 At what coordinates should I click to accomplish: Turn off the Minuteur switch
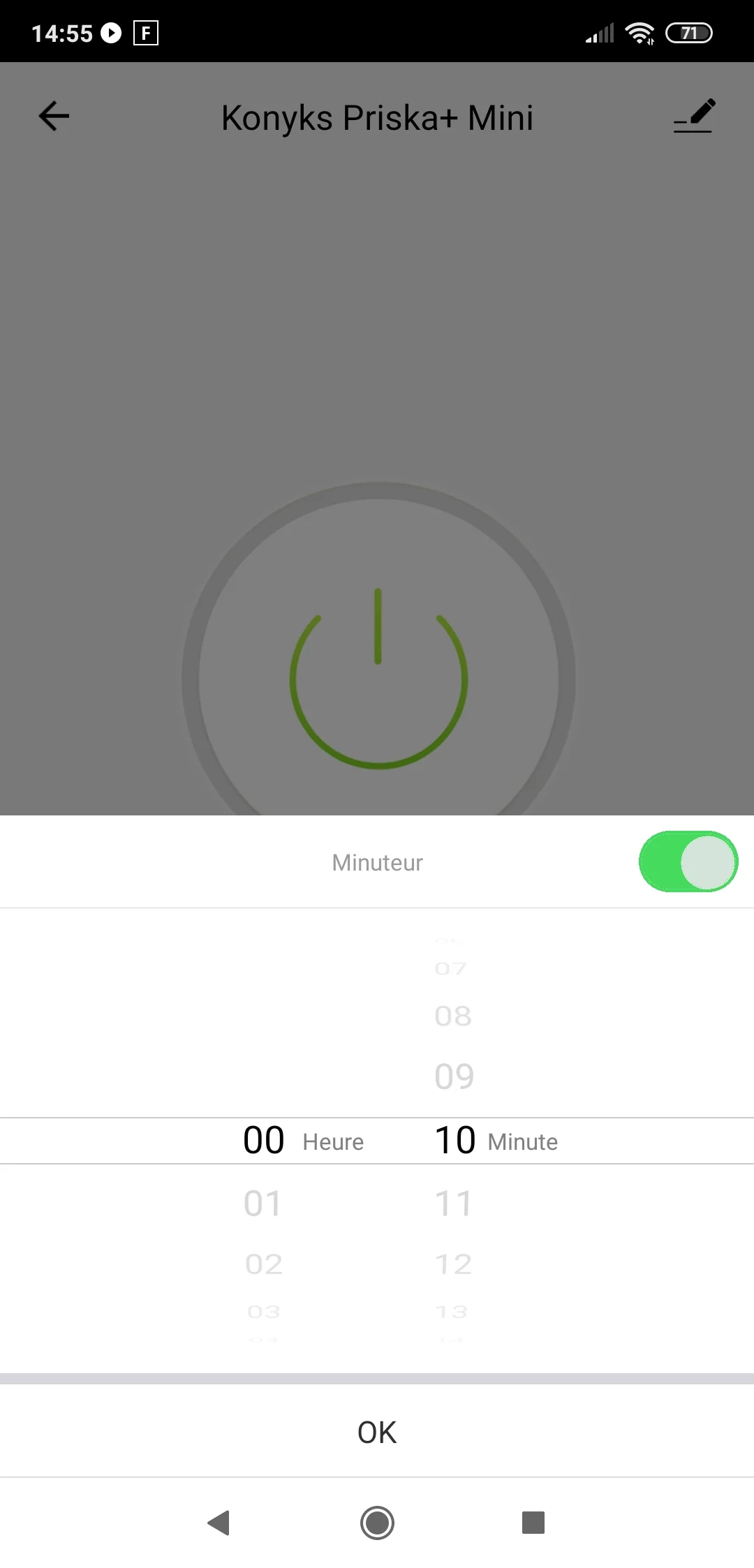tap(688, 861)
